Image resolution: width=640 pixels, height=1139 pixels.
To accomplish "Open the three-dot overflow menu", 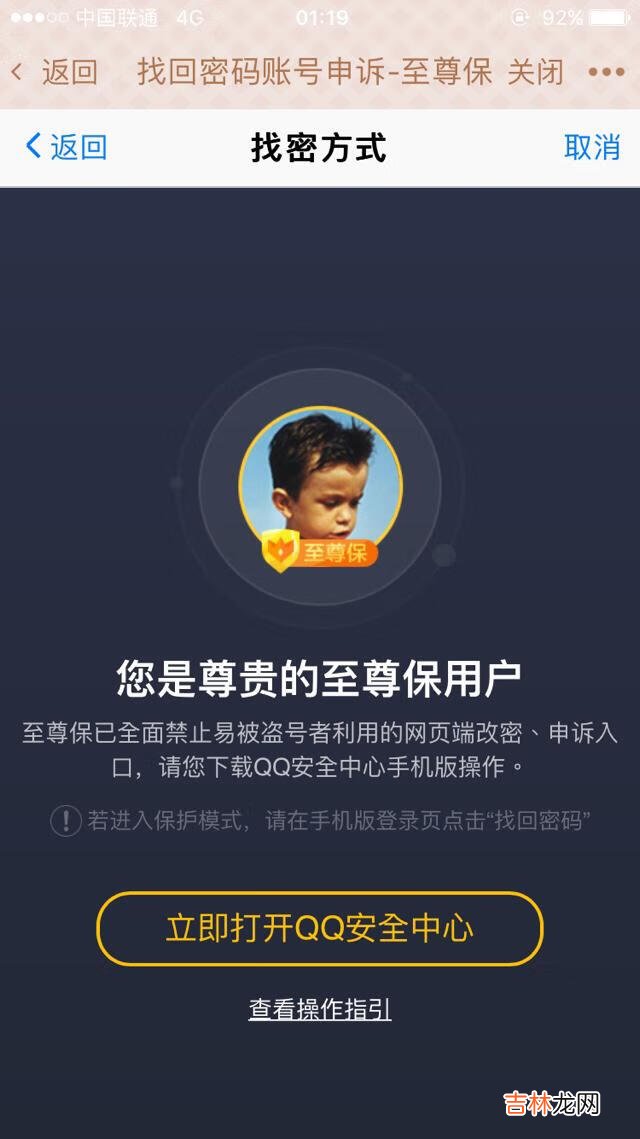I will click(x=606, y=72).
